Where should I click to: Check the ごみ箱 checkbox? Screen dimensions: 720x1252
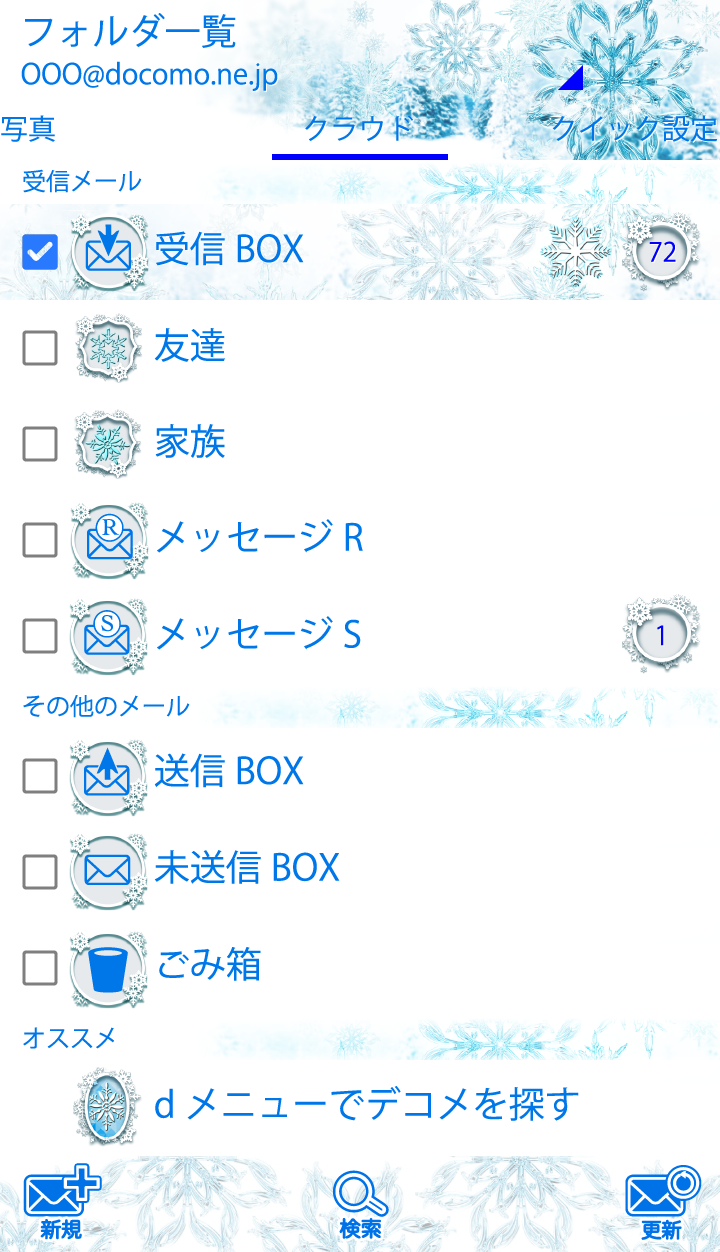pos(40,967)
